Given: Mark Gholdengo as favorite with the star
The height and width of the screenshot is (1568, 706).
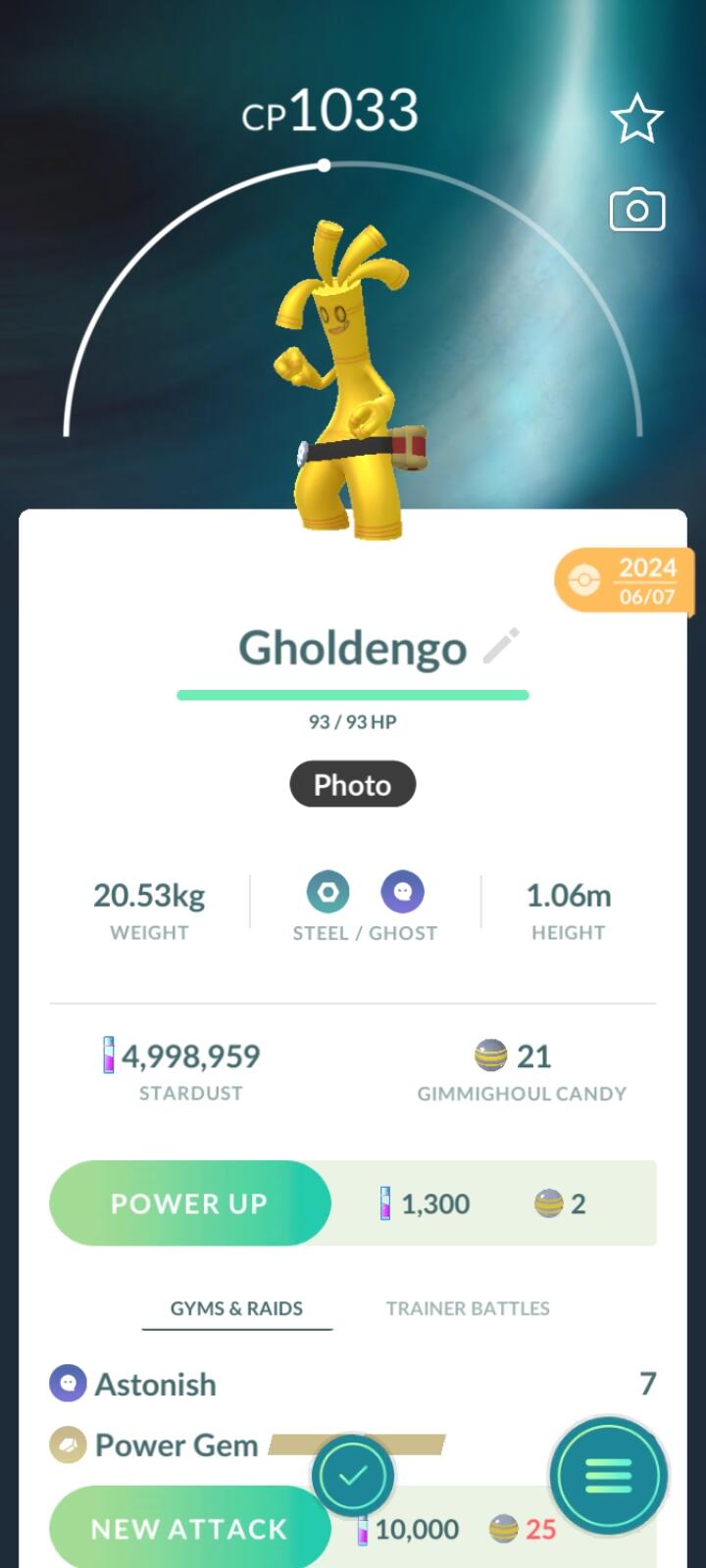Looking at the screenshot, I should [637, 120].
